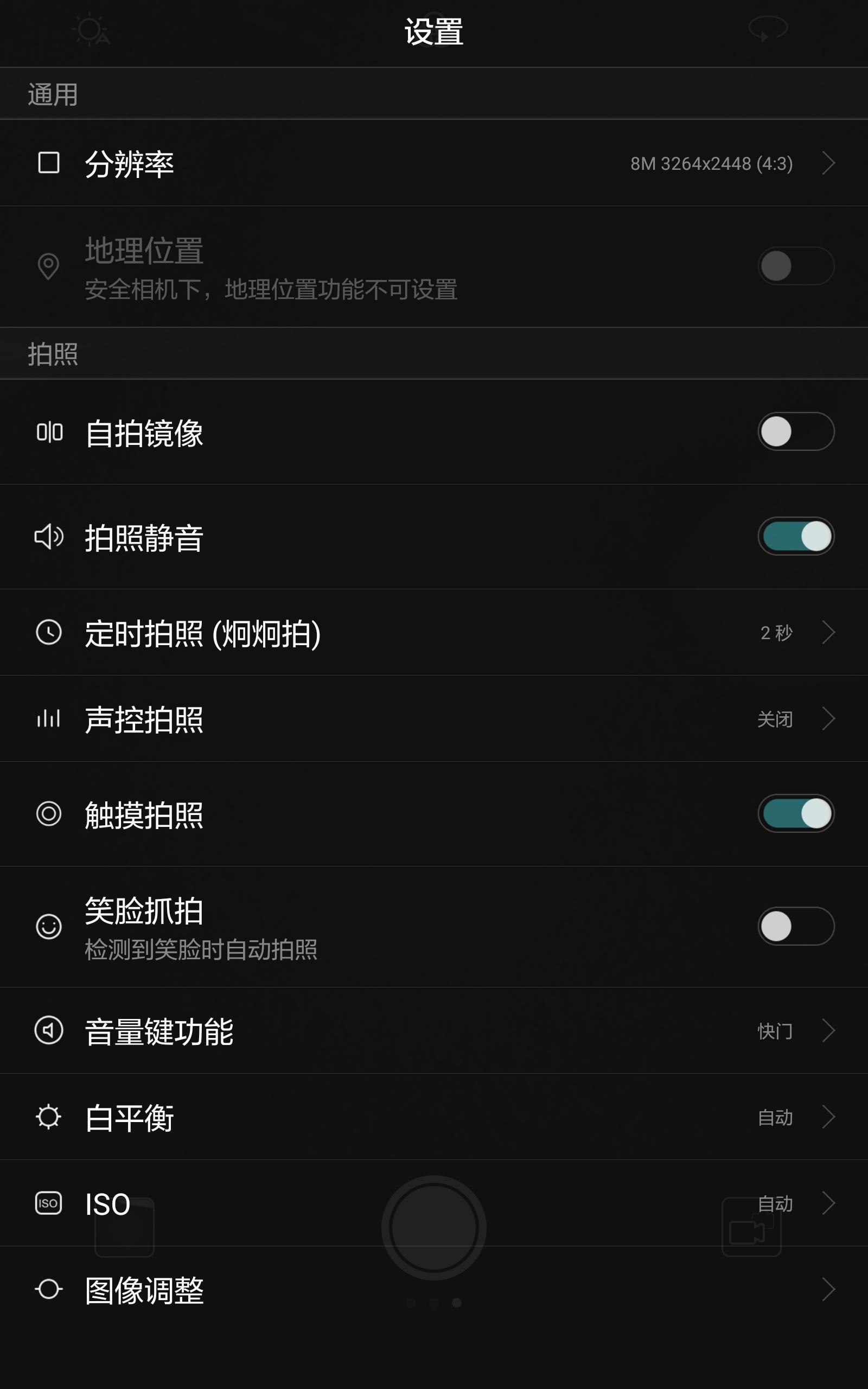Expand the 分辨率 option via its chevron

point(828,163)
